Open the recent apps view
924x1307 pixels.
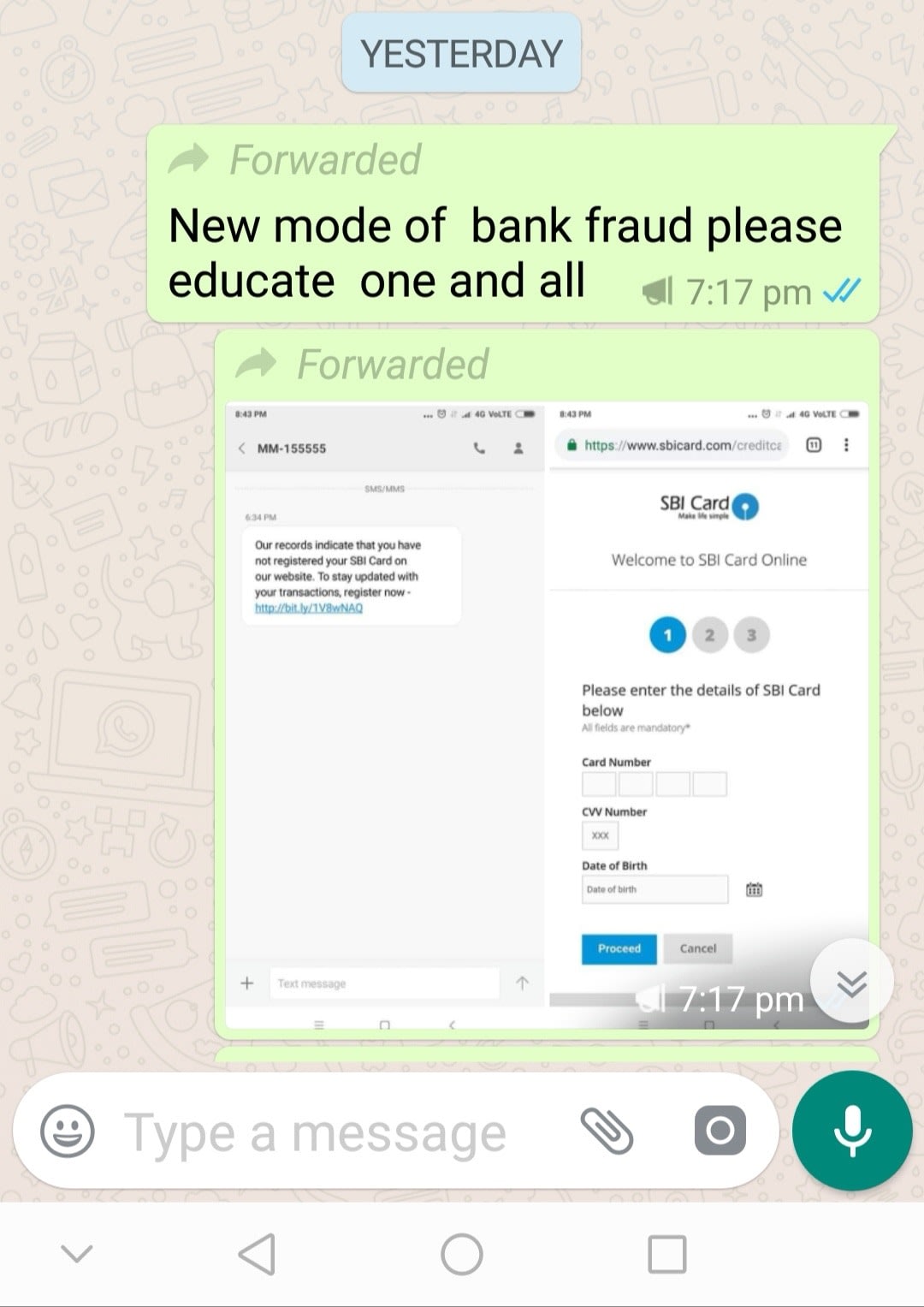pyautogui.click(x=667, y=1255)
